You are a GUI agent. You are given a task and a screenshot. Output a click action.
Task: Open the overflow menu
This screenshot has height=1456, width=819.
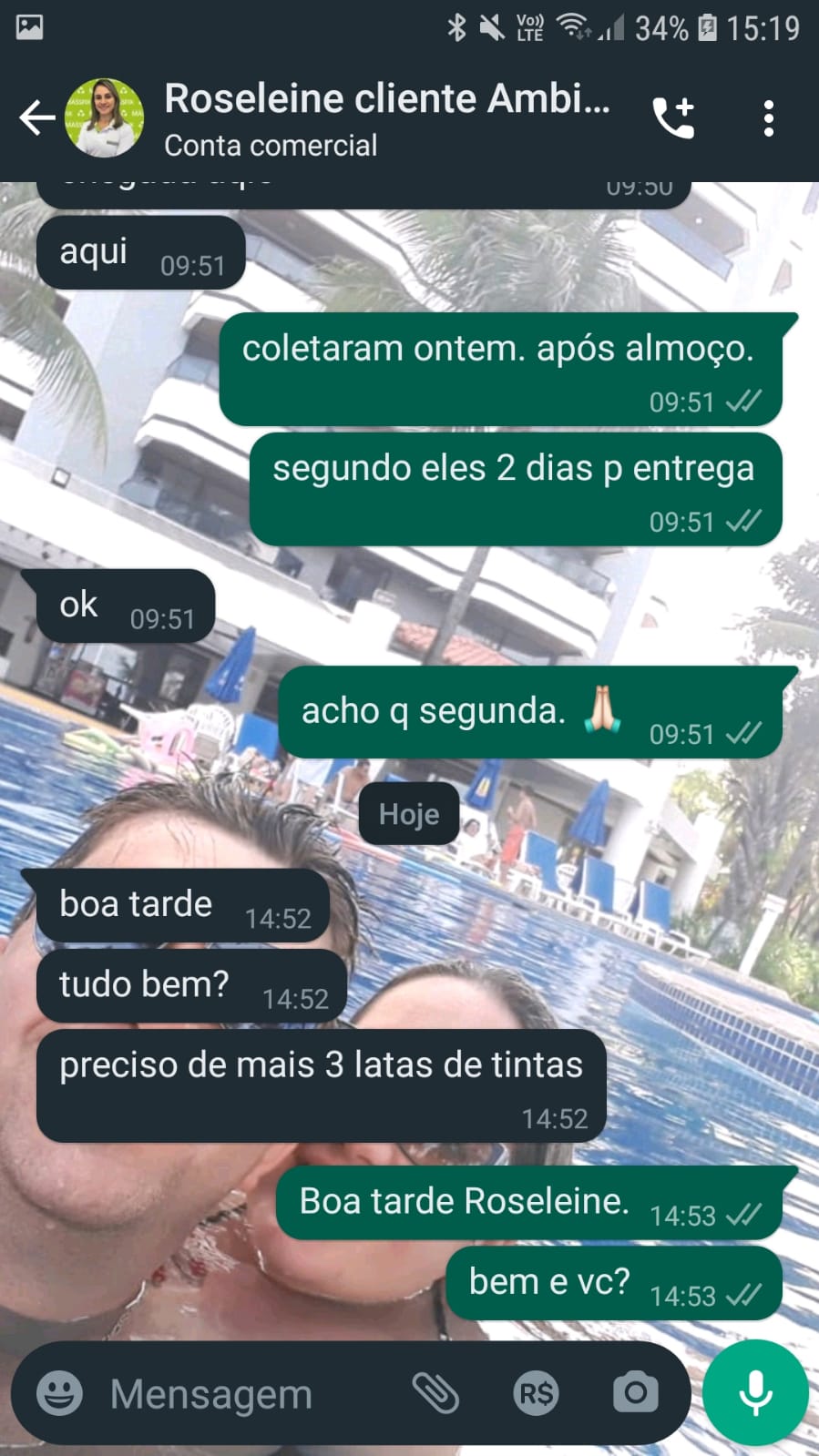(769, 118)
